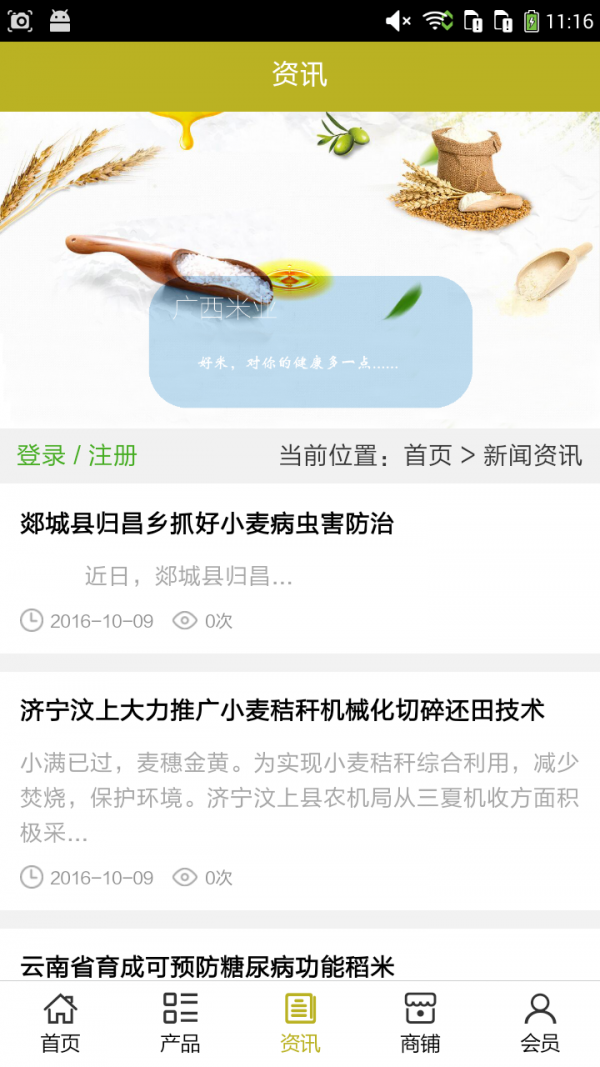
Task: Switch to the 产品 tab
Action: coord(180,1023)
